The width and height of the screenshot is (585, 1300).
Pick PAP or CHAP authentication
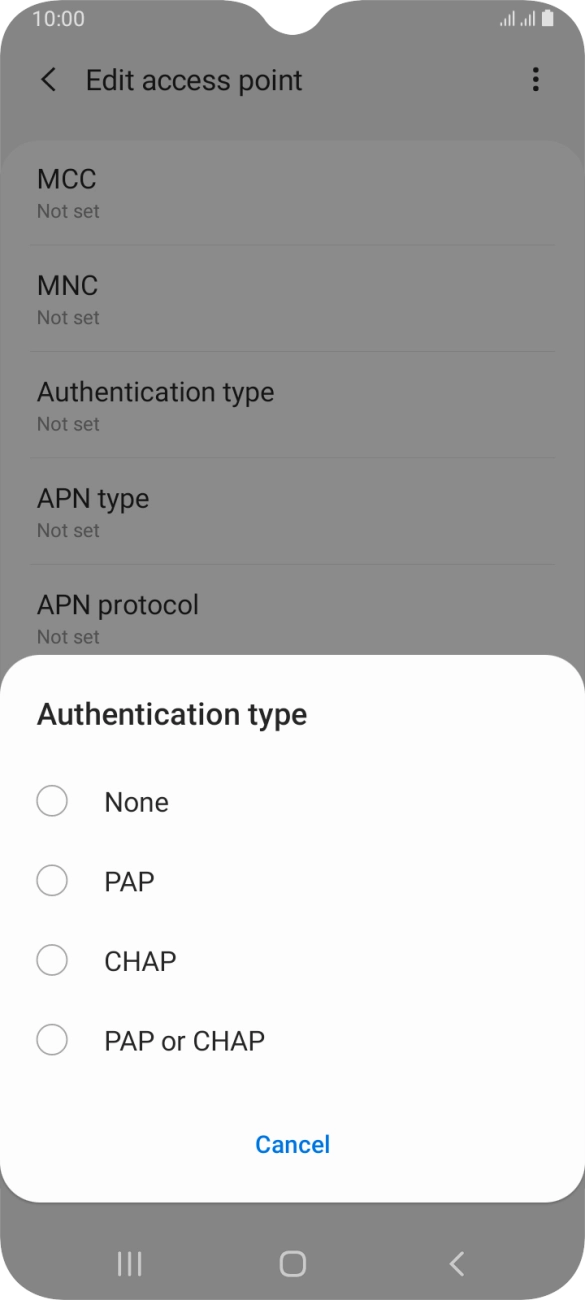point(292,1041)
